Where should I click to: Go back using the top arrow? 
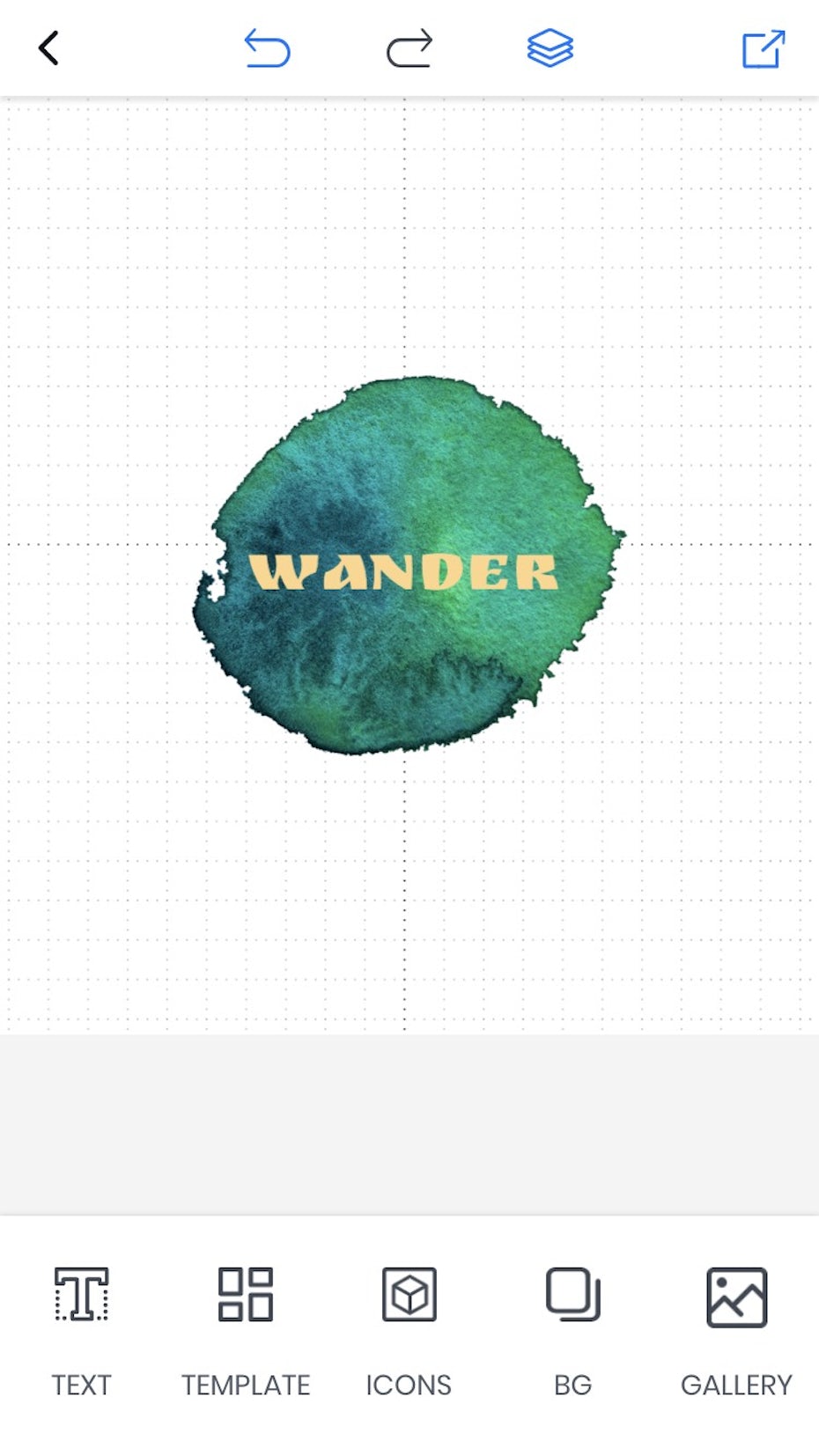tap(48, 48)
